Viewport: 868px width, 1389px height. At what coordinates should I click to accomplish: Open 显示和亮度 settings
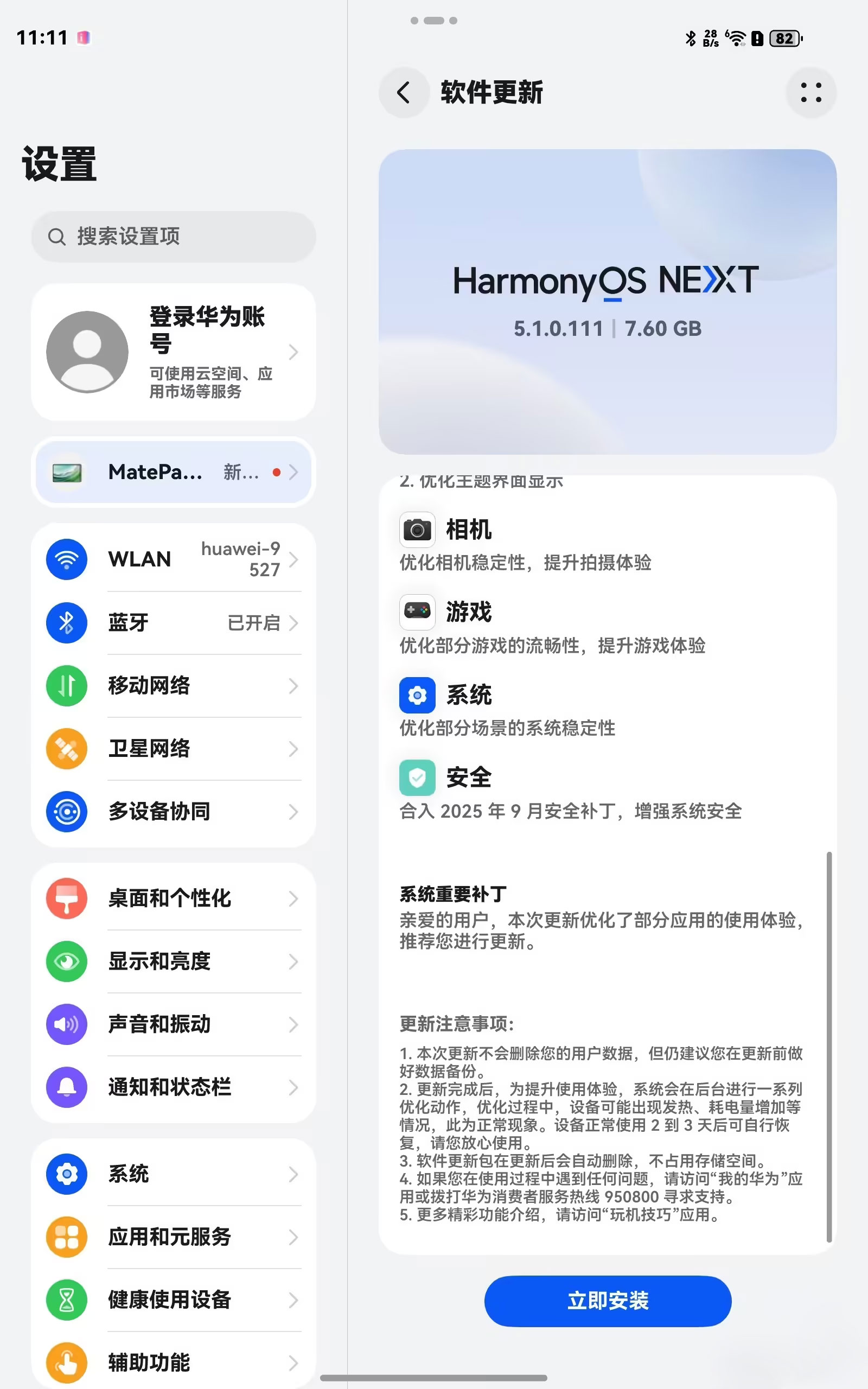pos(174,961)
